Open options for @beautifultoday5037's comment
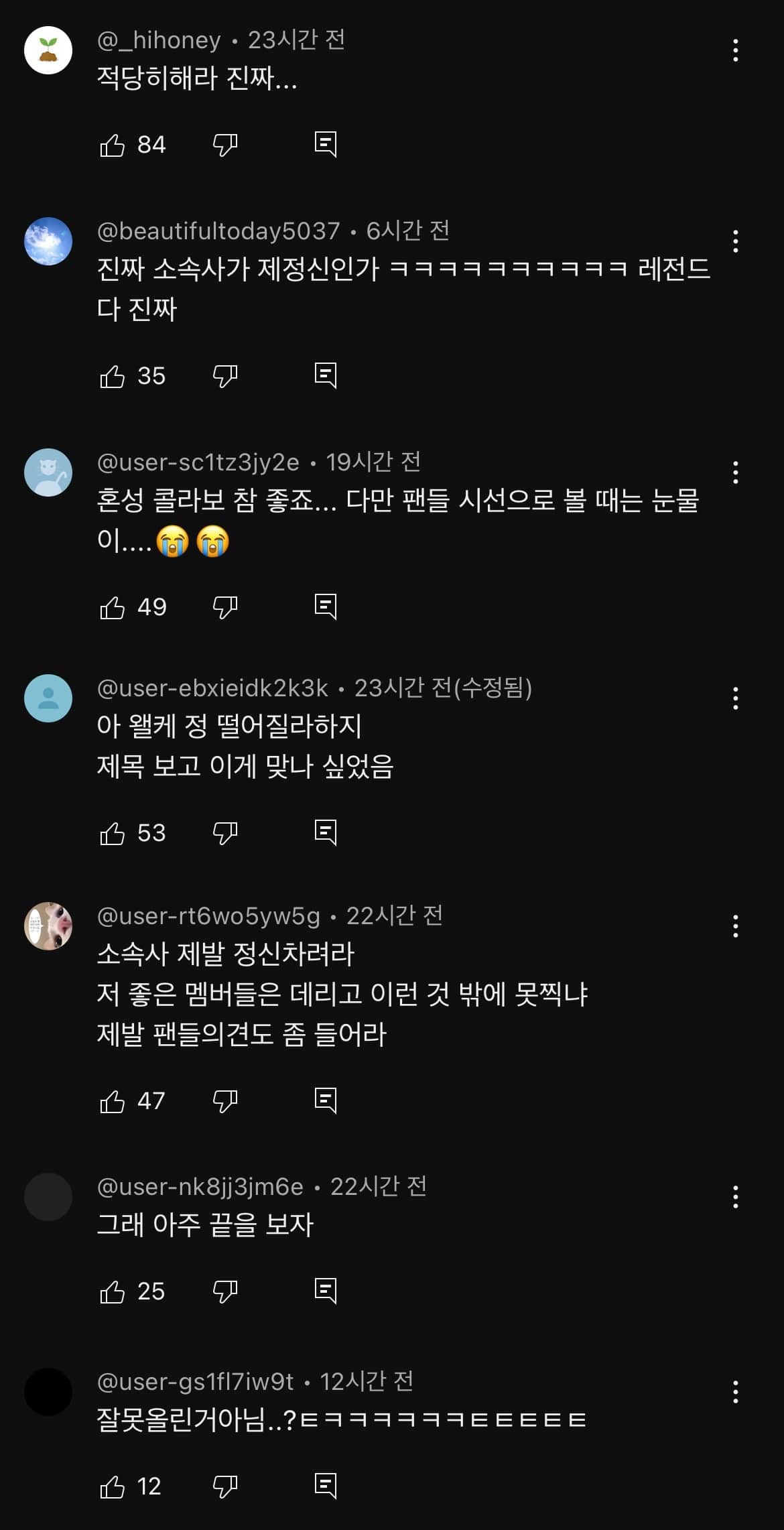This screenshot has height=1530, width=784. click(735, 241)
